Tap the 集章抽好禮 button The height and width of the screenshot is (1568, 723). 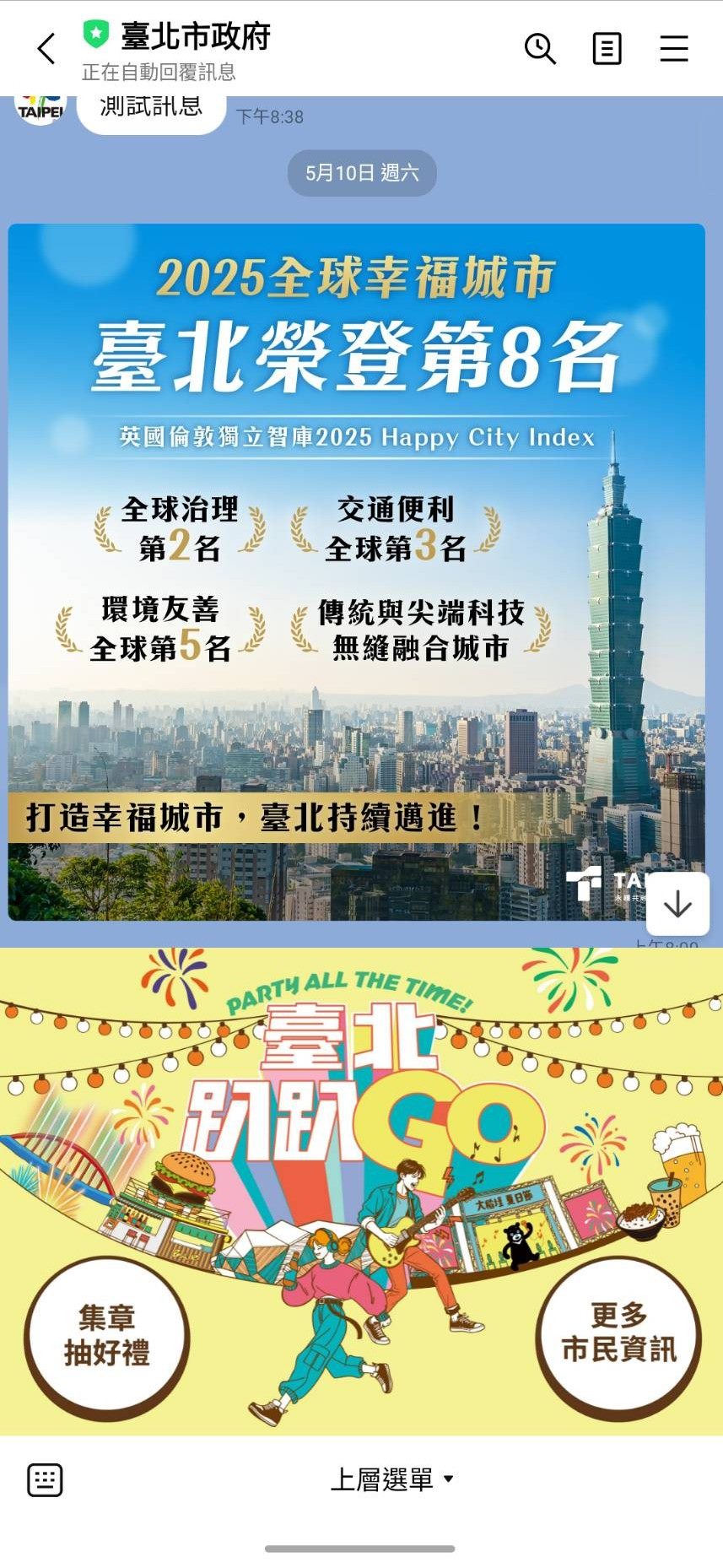pos(107,1334)
